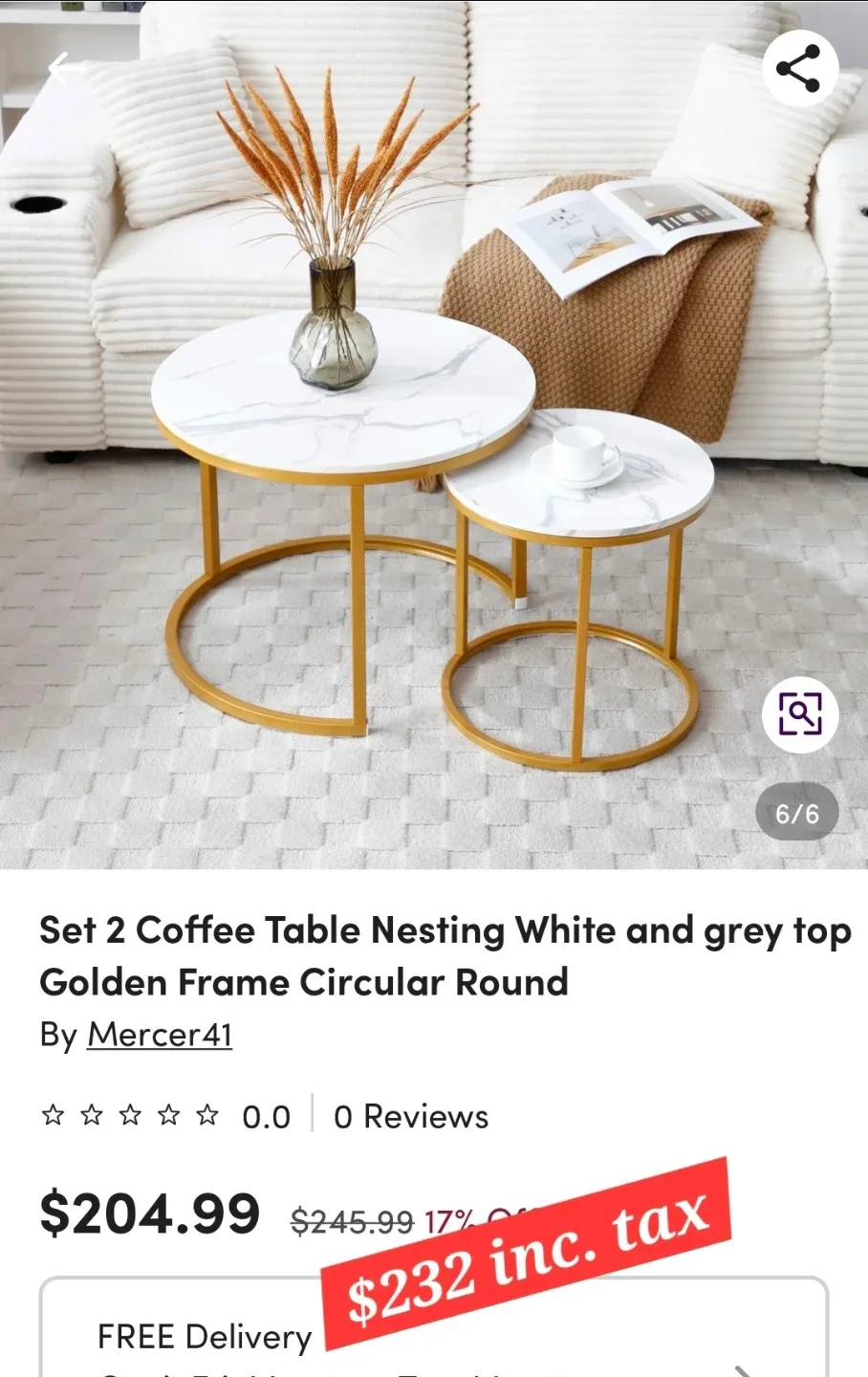Select the second star to rate product
868x1377 pixels.
click(x=91, y=1114)
